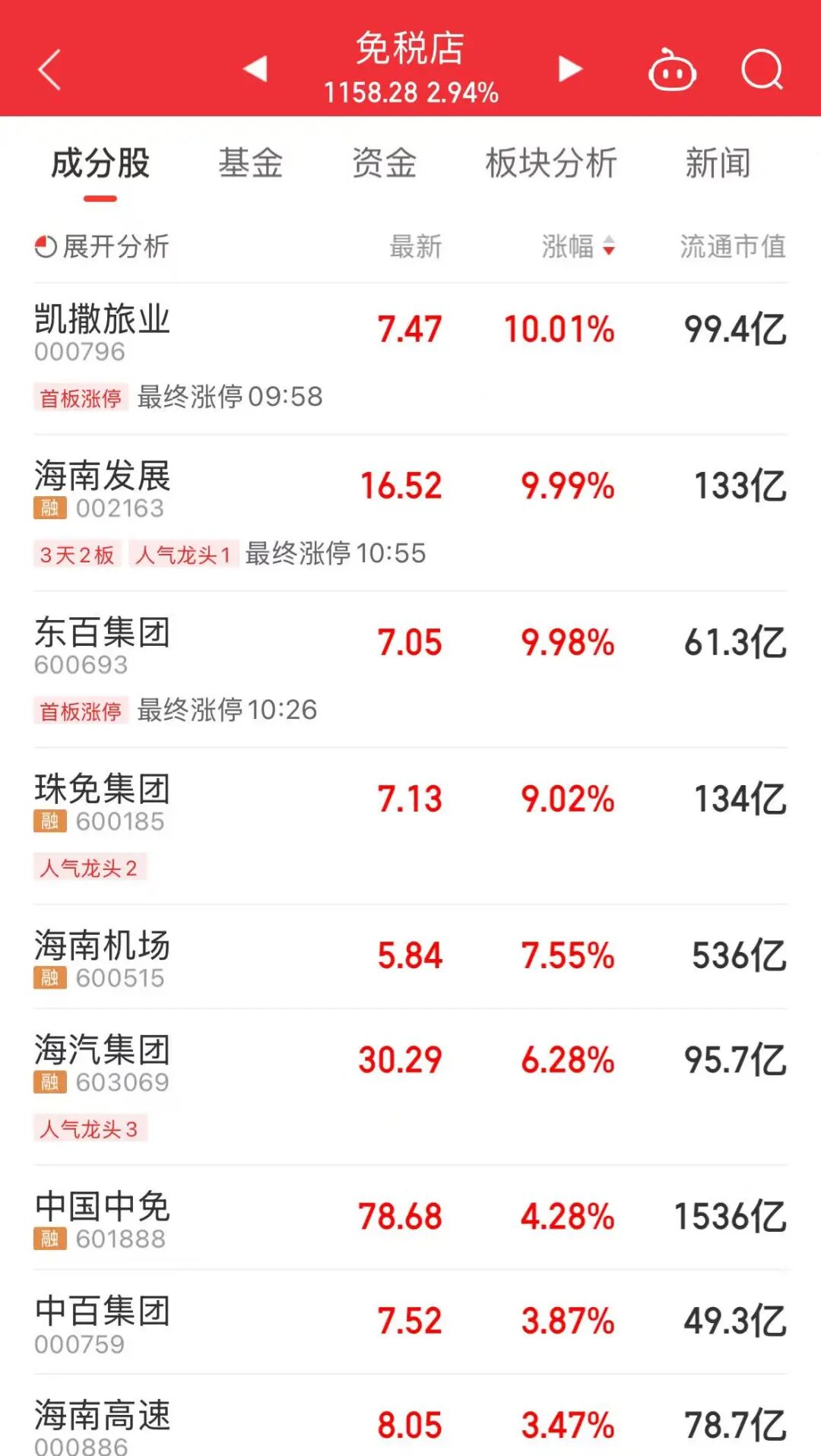The image size is (821, 1456).
Task: View details of 海南机场 600515
Action: pos(103,957)
